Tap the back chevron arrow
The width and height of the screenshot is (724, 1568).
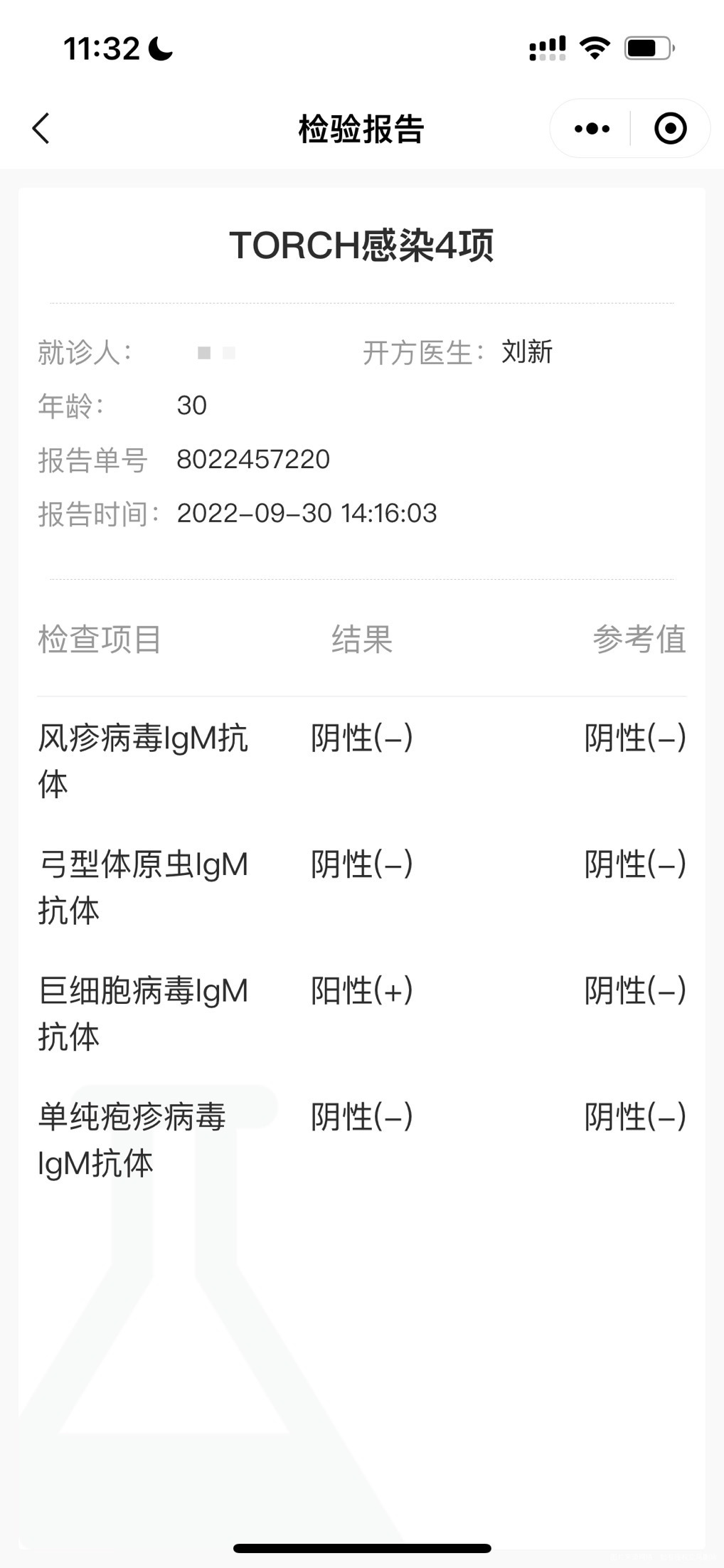[41, 129]
